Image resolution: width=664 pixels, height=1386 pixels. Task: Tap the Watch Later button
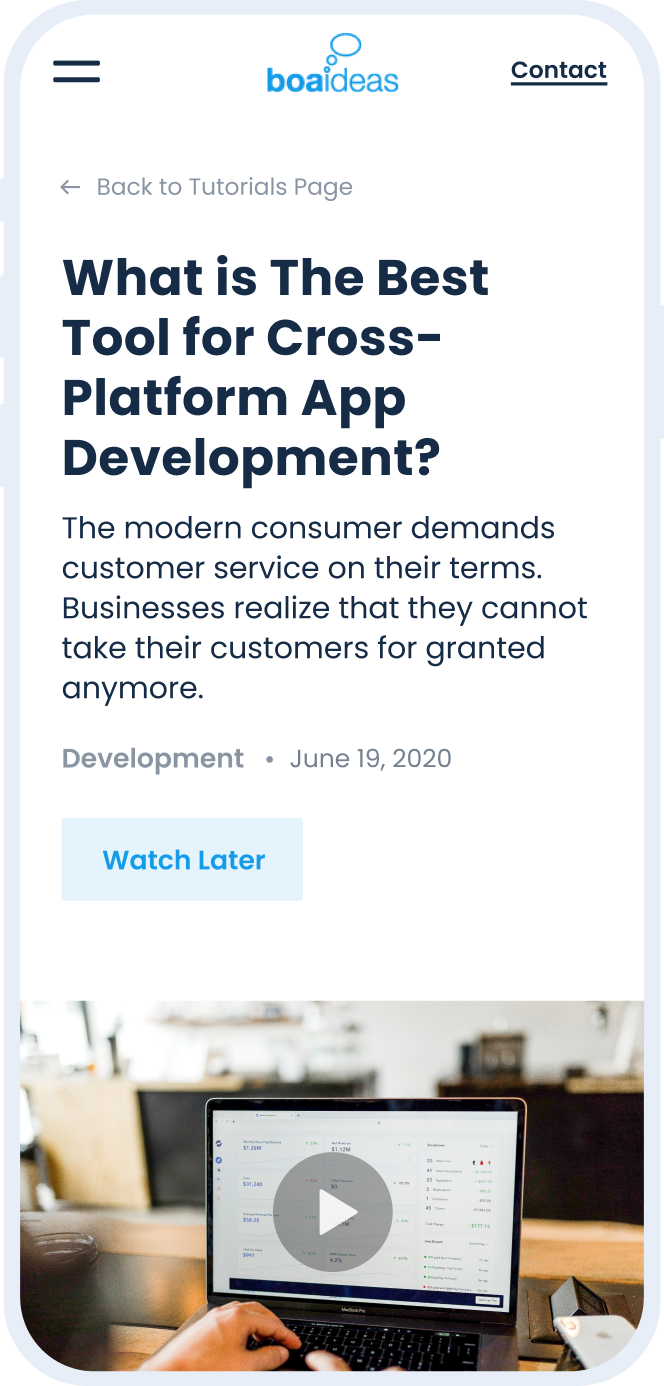pos(182,859)
